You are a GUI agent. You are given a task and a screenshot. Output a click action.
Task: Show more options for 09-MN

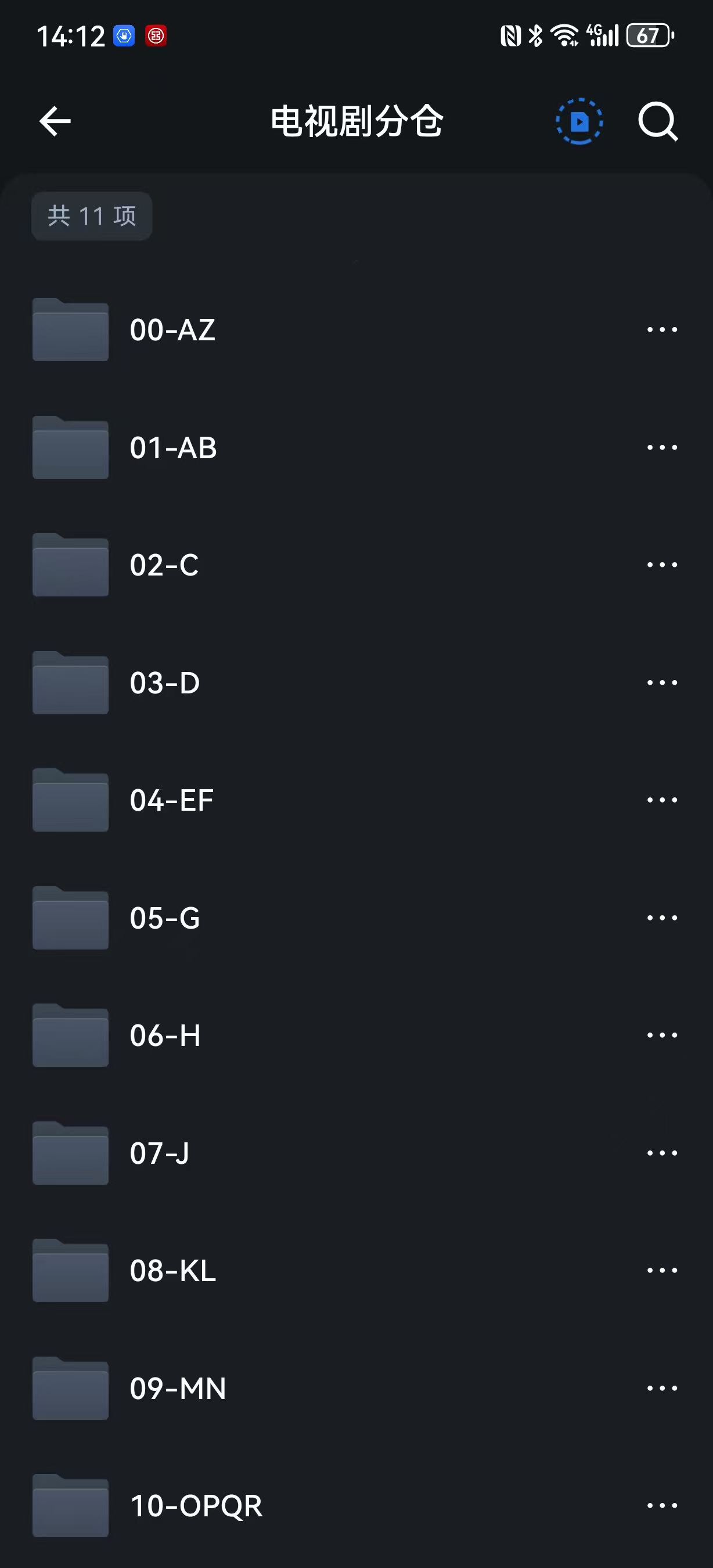[662, 1389]
